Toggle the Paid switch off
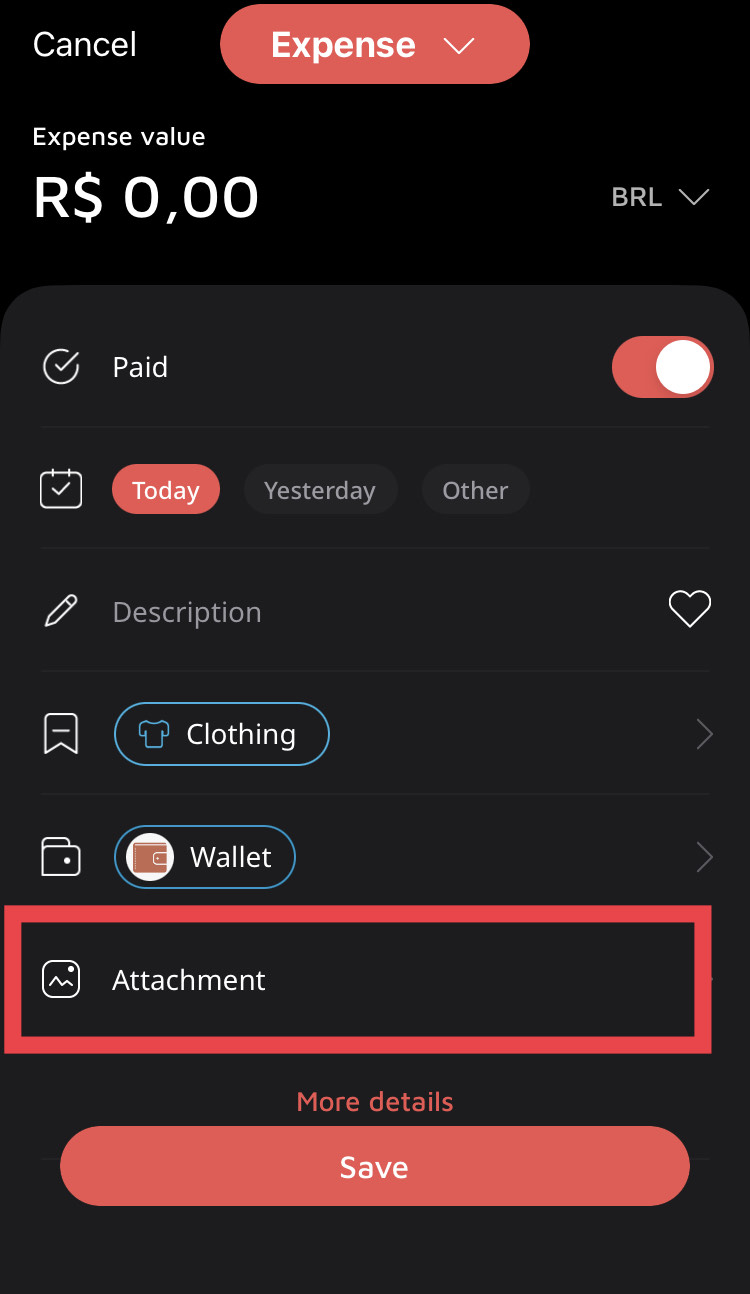The width and height of the screenshot is (750, 1294). click(662, 367)
